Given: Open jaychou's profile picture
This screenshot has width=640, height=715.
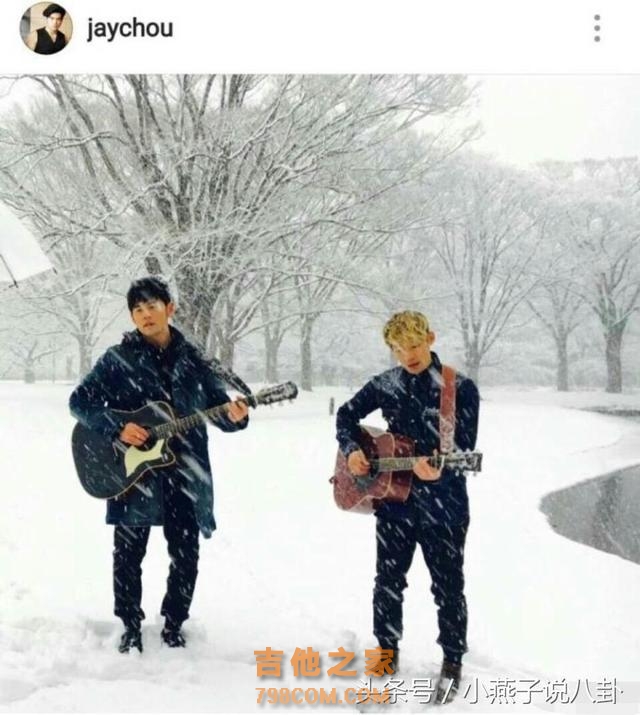Looking at the screenshot, I should [x=45, y=28].
